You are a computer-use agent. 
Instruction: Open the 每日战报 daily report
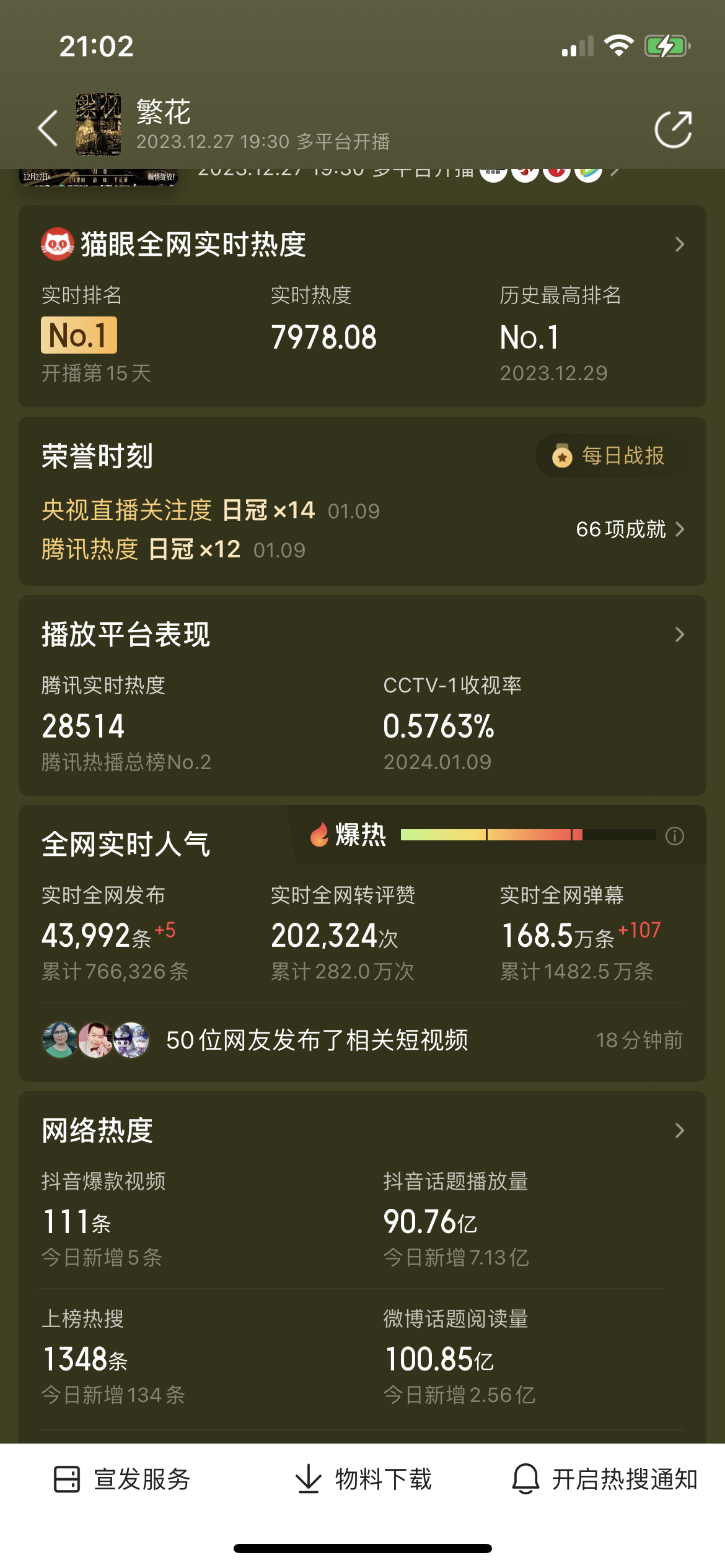(611, 456)
